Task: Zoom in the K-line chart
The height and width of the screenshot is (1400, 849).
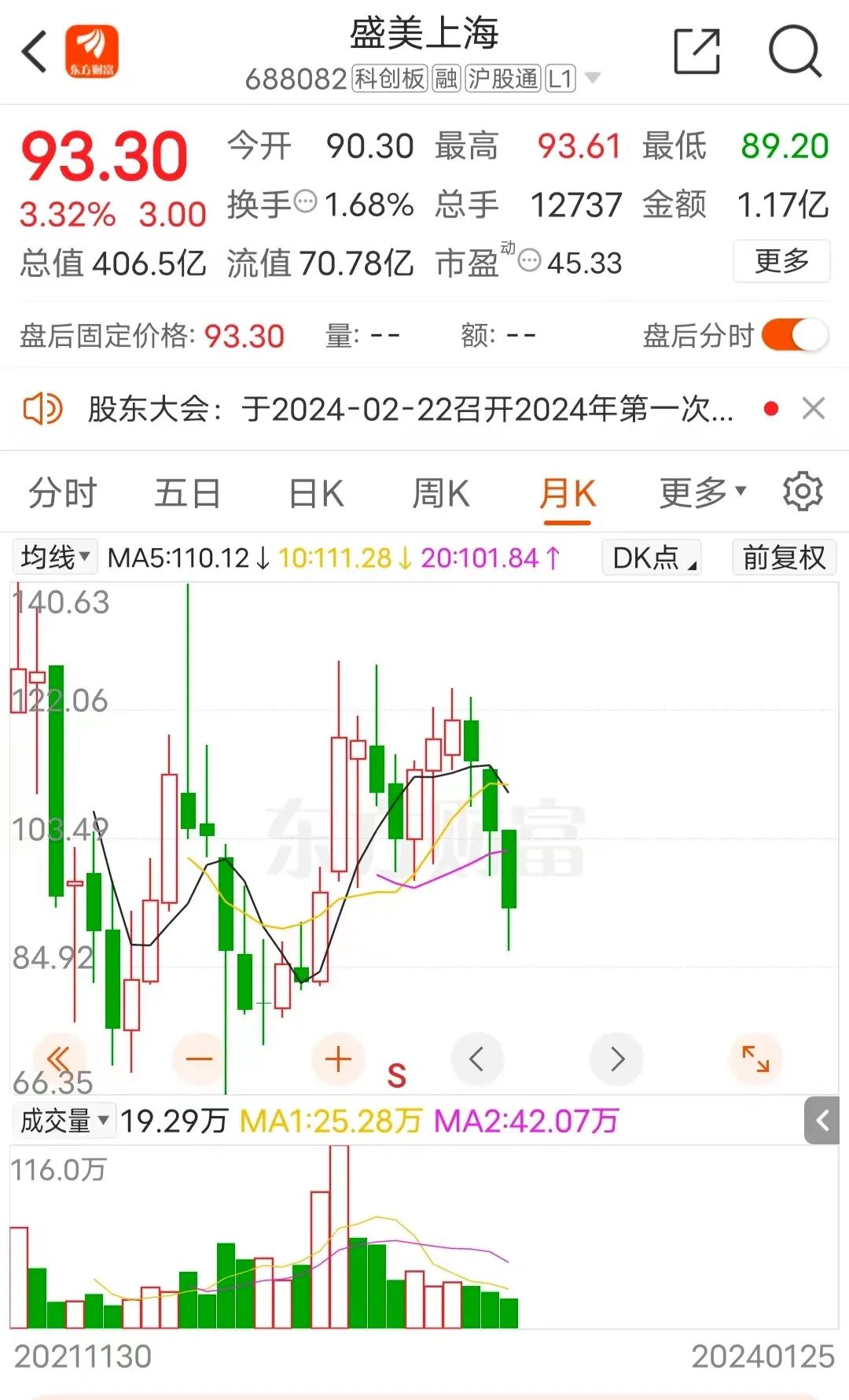Action: click(338, 1059)
